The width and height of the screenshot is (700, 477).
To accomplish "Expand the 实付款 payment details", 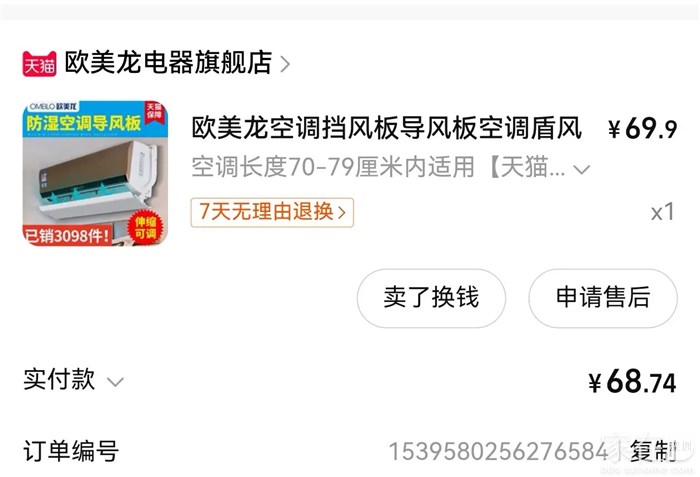I will tap(115, 381).
